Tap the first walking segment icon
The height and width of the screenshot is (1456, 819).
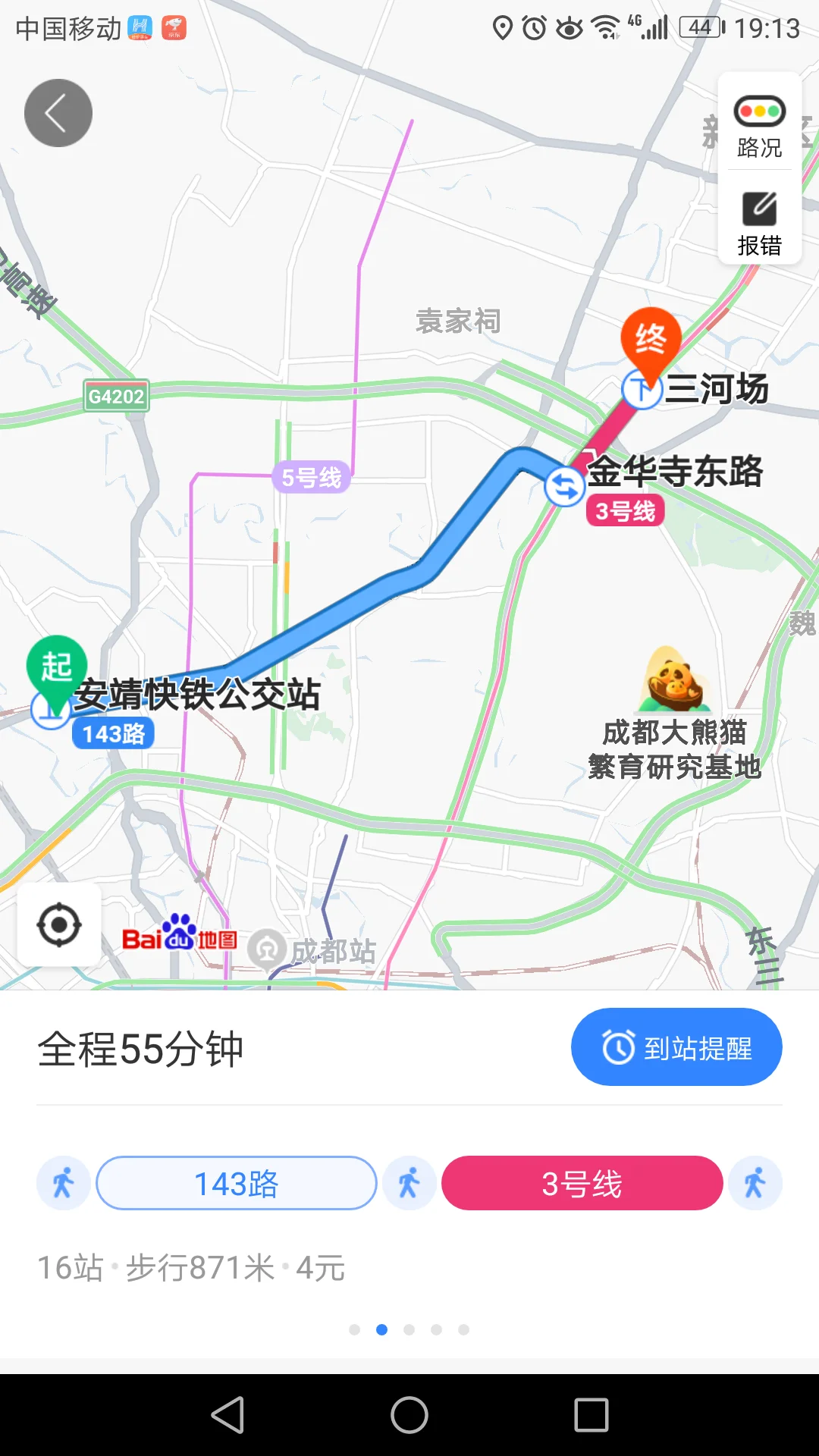[x=63, y=1182]
